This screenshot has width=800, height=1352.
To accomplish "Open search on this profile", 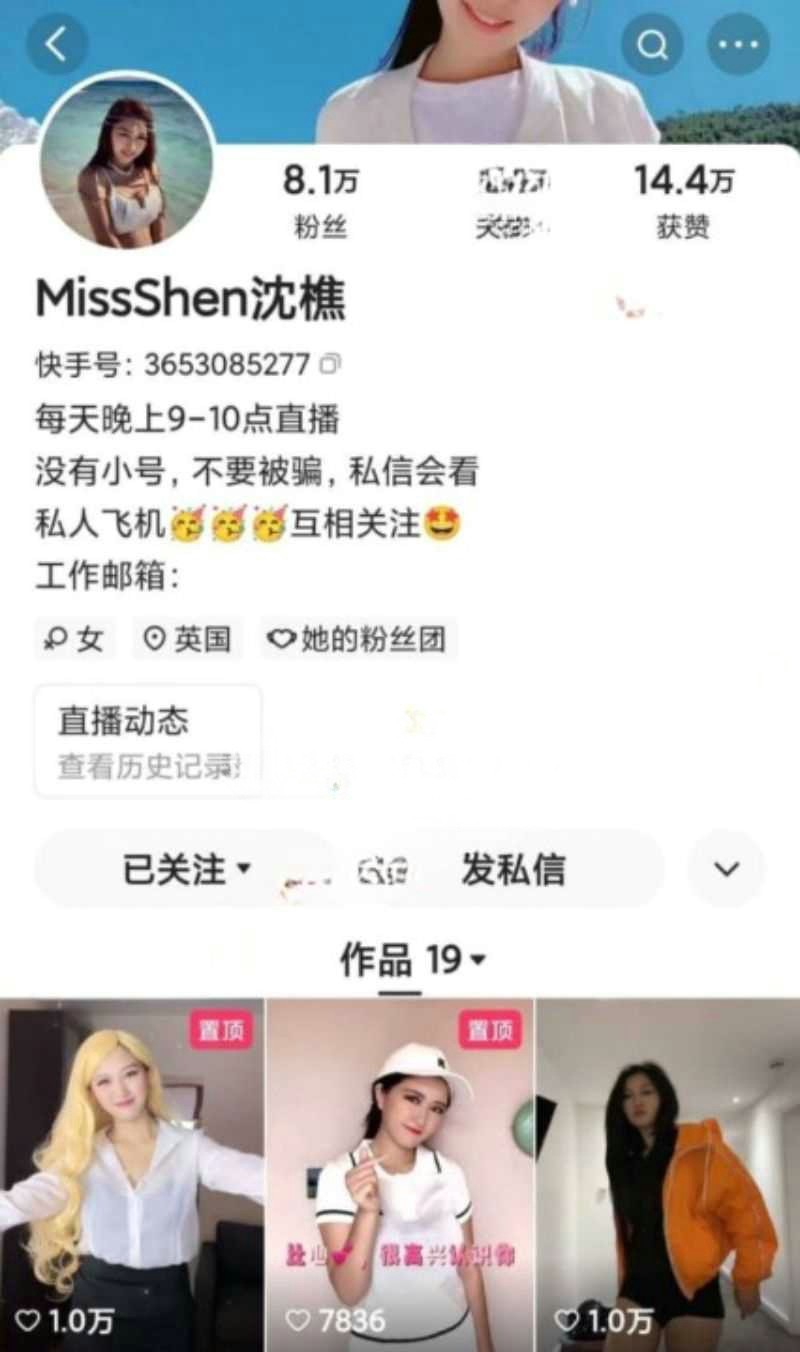I will pos(652,45).
